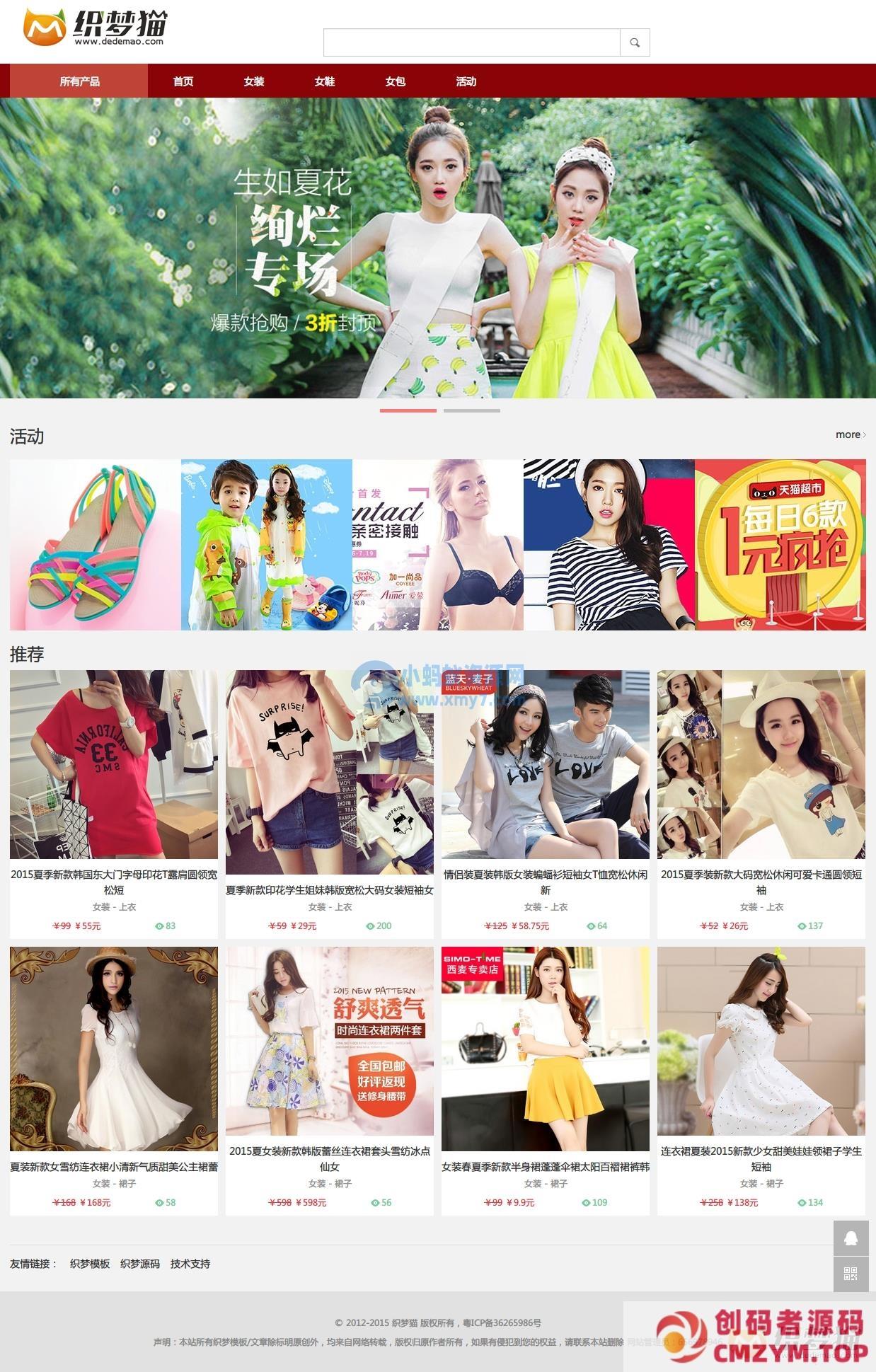Viewport: 876px width, 1372px height.
Task: Open the 情侣装夏装韩版 couple T-shirt product
Action: 545,764
